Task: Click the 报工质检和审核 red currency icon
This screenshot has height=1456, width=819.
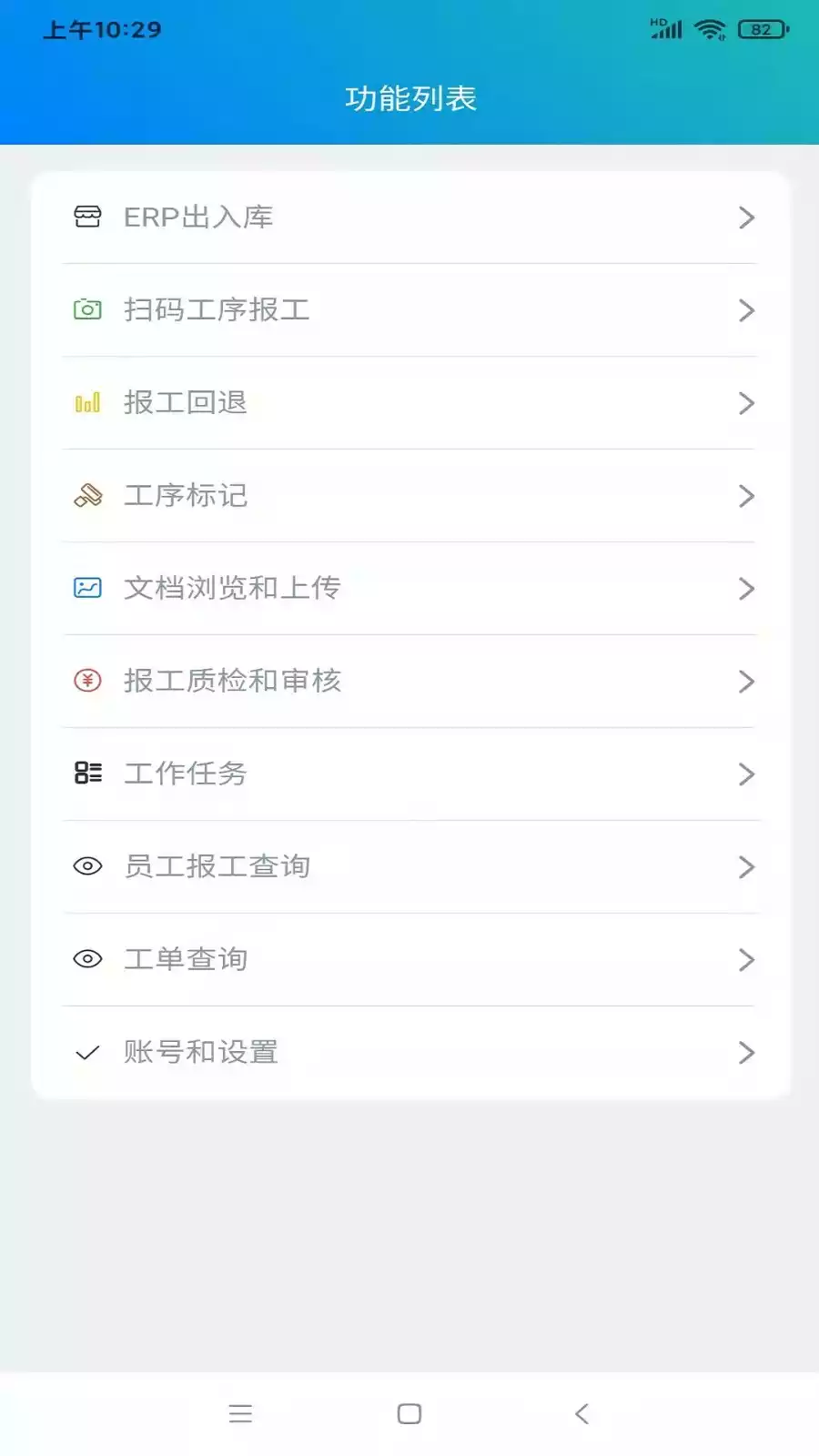Action: [x=86, y=681]
